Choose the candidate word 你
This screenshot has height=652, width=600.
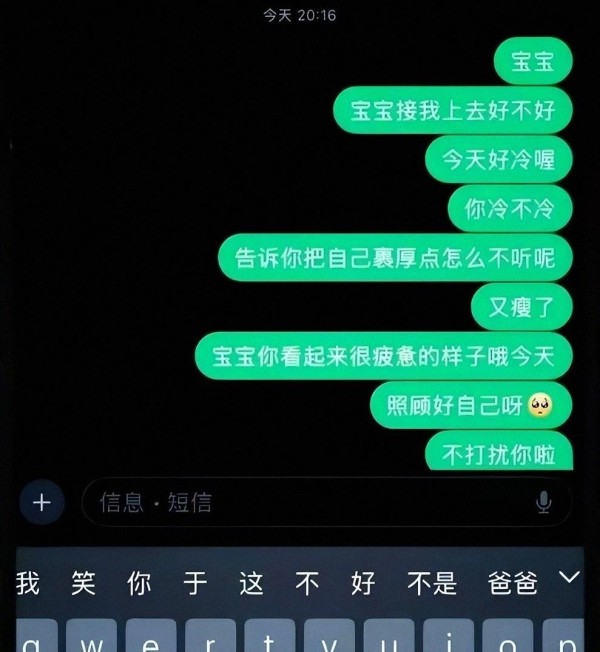tap(140, 583)
